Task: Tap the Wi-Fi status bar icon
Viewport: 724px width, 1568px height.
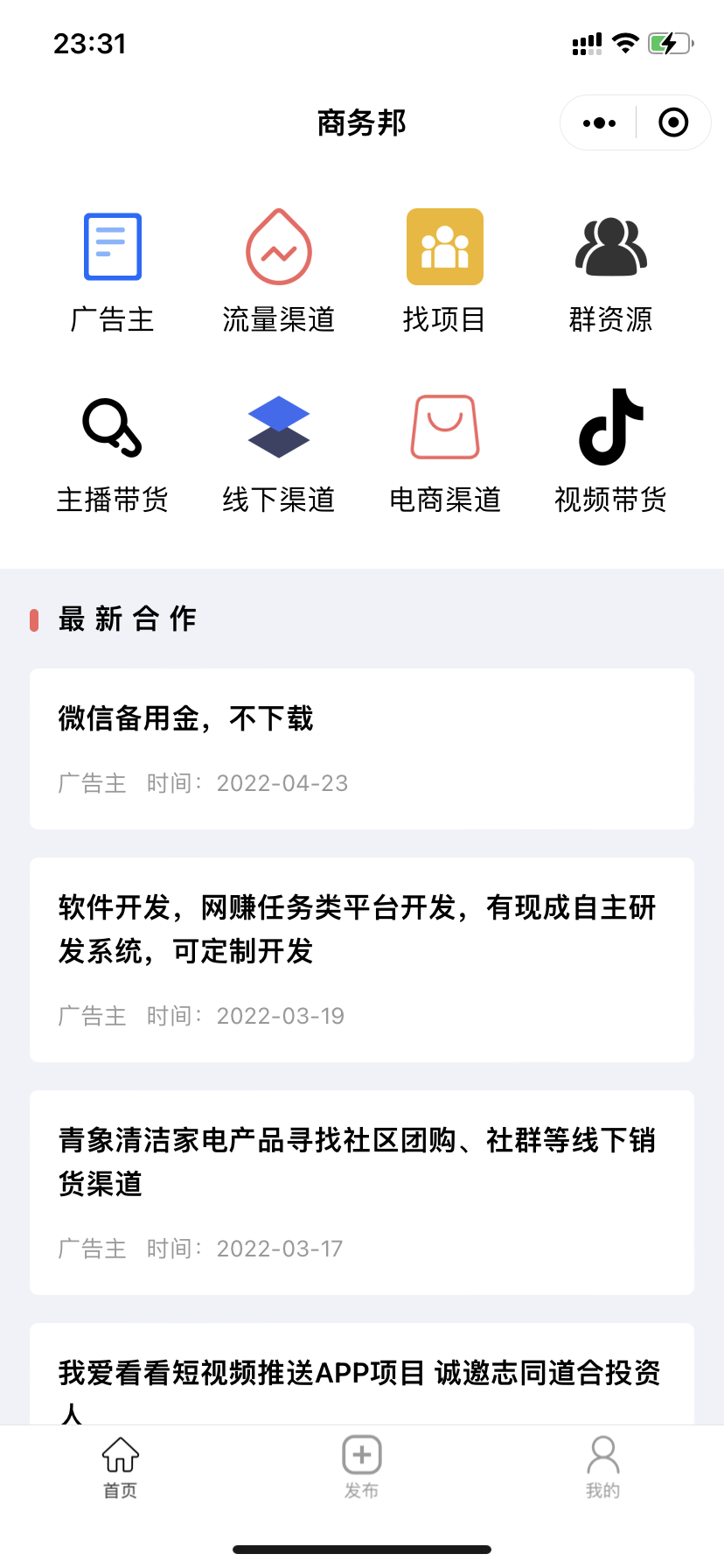Action: point(624,43)
